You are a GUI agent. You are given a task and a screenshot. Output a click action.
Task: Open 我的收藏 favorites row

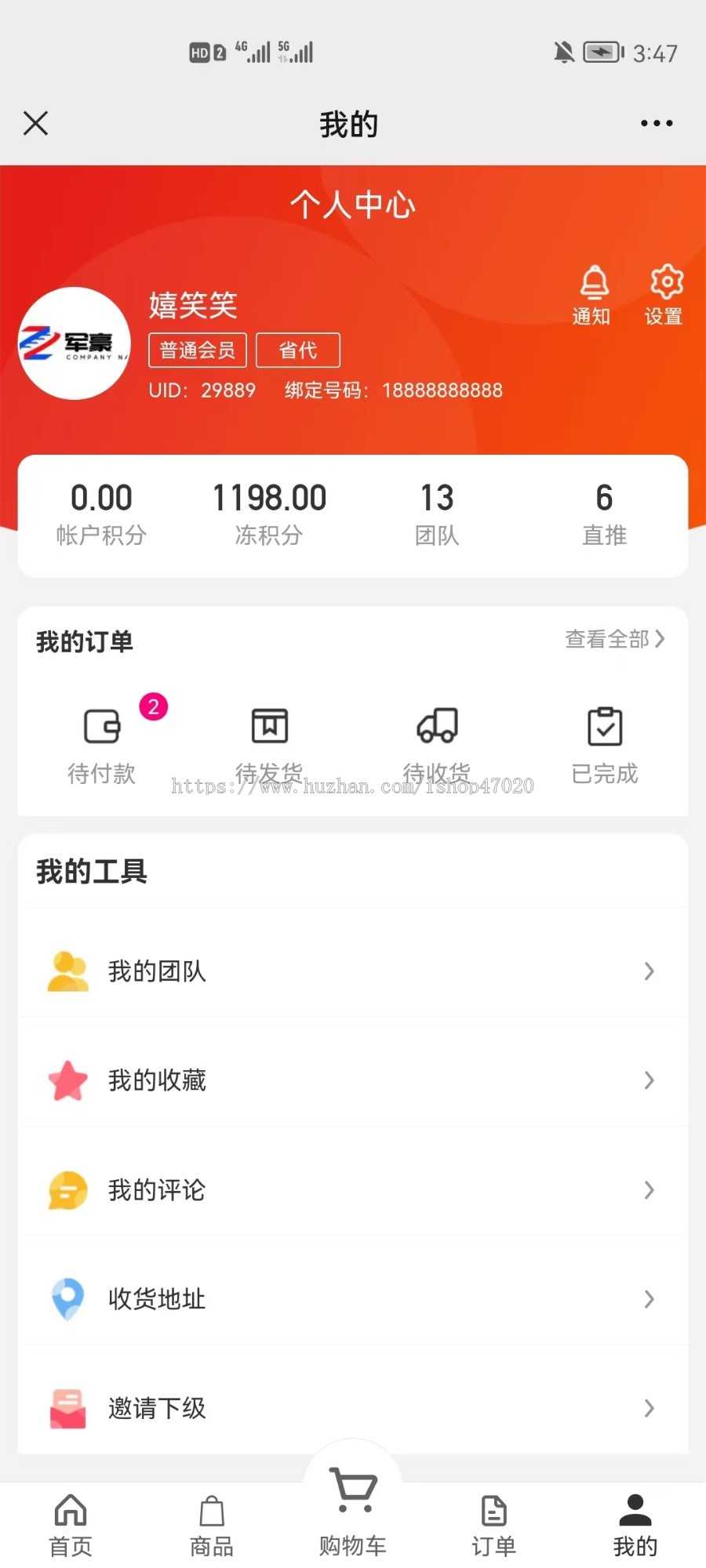click(353, 1080)
